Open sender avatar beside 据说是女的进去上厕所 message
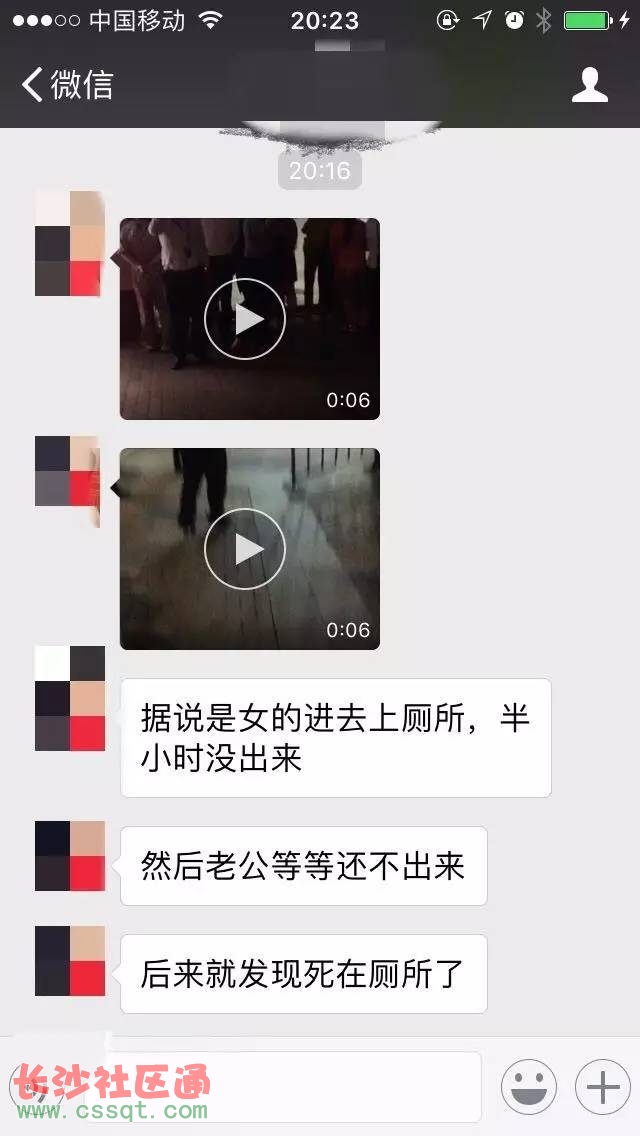This screenshot has width=640, height=1136. click(x=70, y=698)
